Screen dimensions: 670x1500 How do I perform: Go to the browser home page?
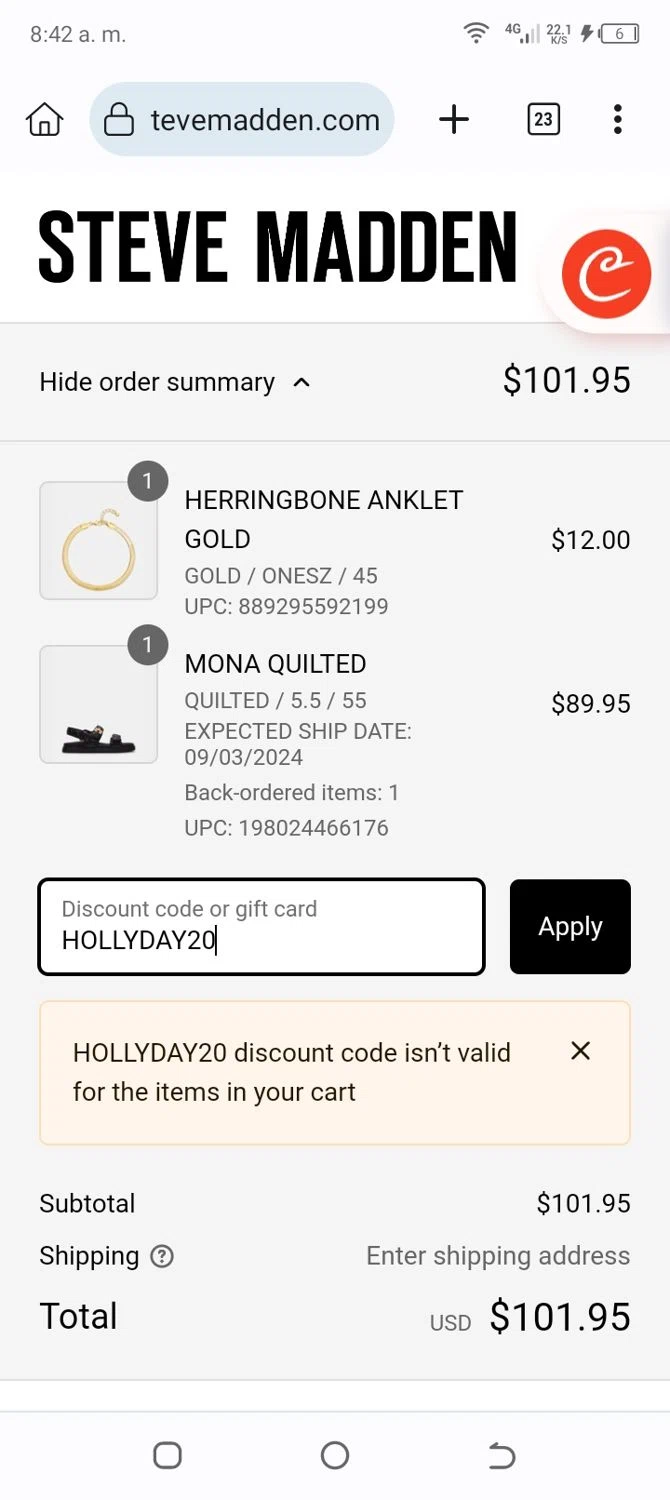44,120
